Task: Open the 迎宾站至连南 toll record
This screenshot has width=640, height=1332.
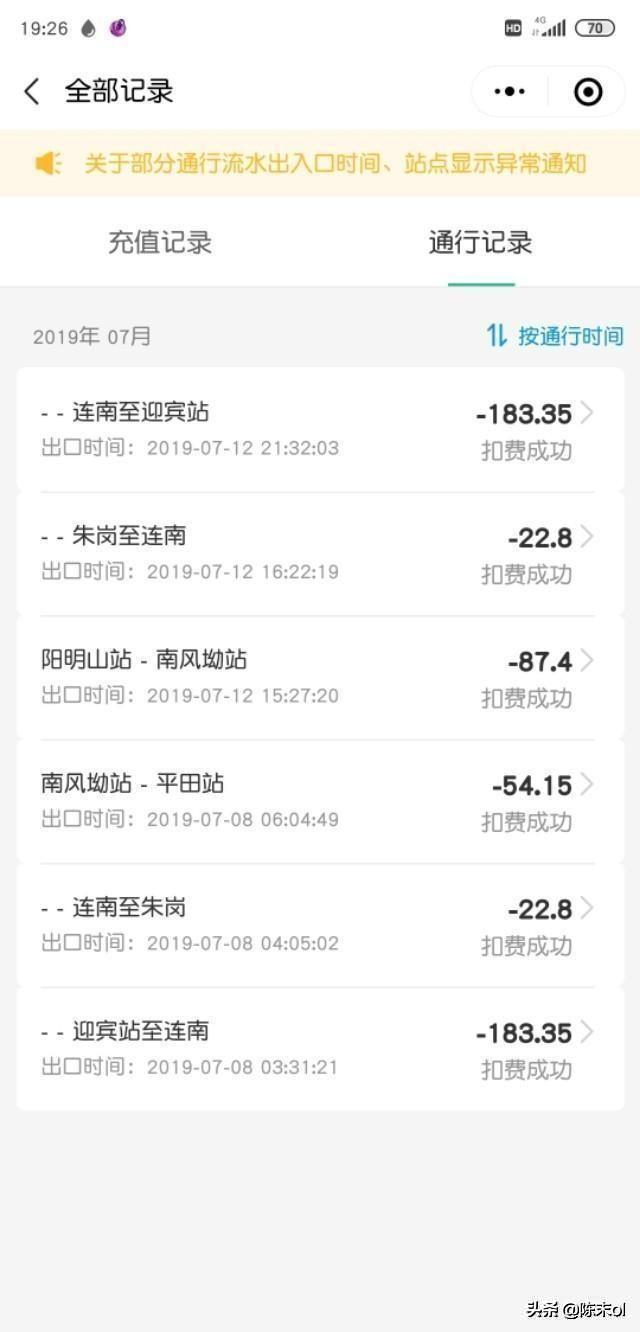Action: [x=320, y=1049]
